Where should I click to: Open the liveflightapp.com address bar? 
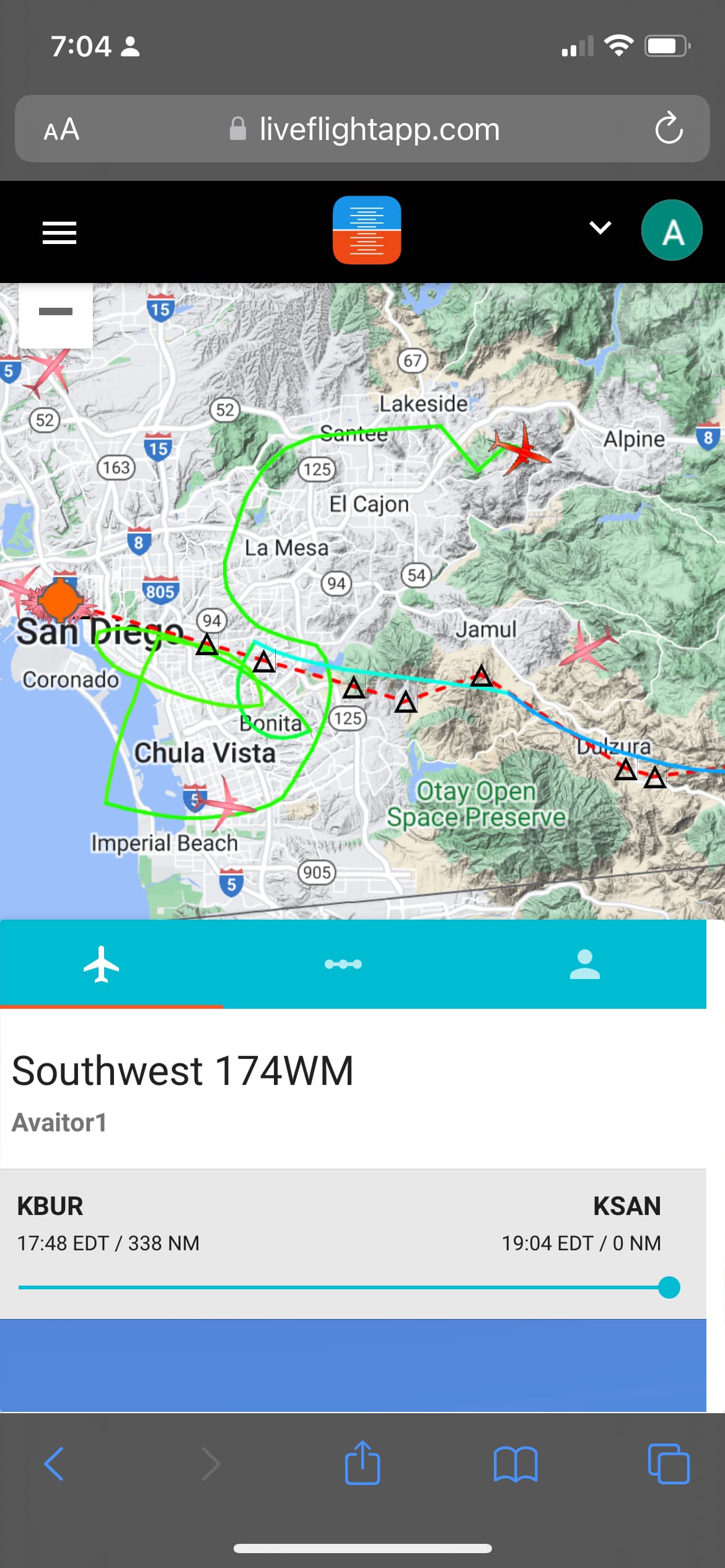(379, 129)
